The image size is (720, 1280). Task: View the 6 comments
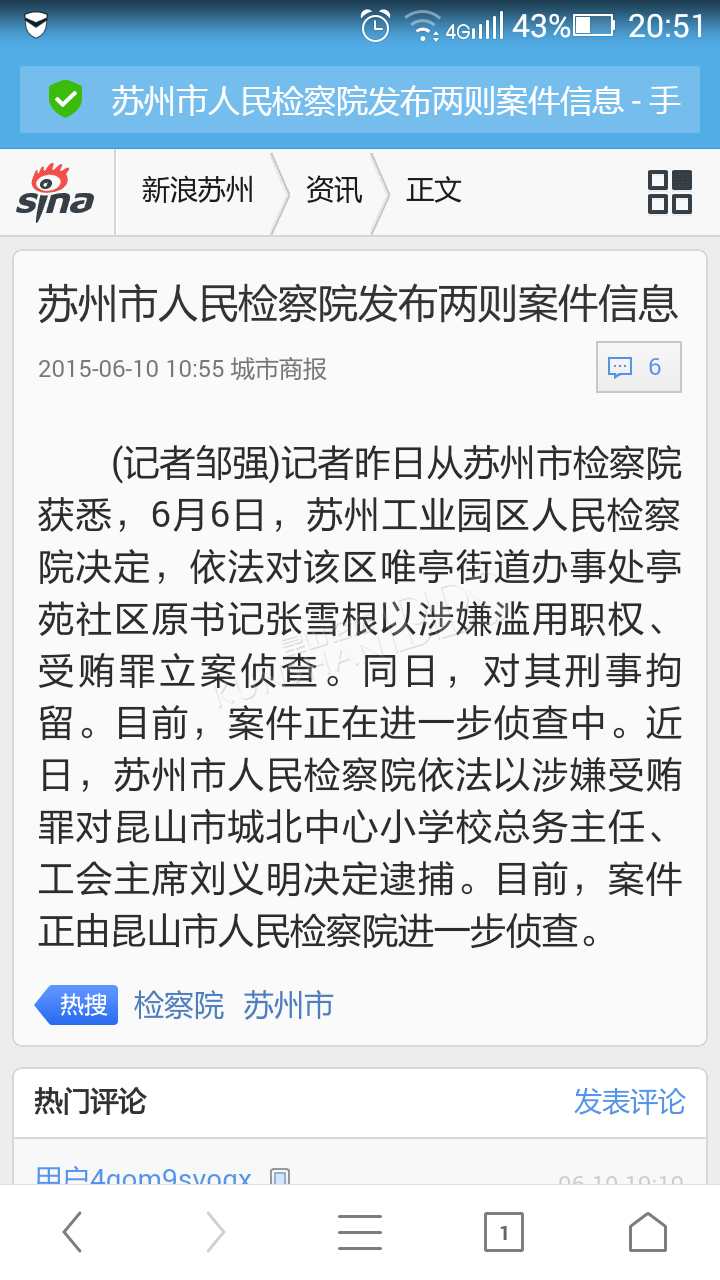pos(639,367)
